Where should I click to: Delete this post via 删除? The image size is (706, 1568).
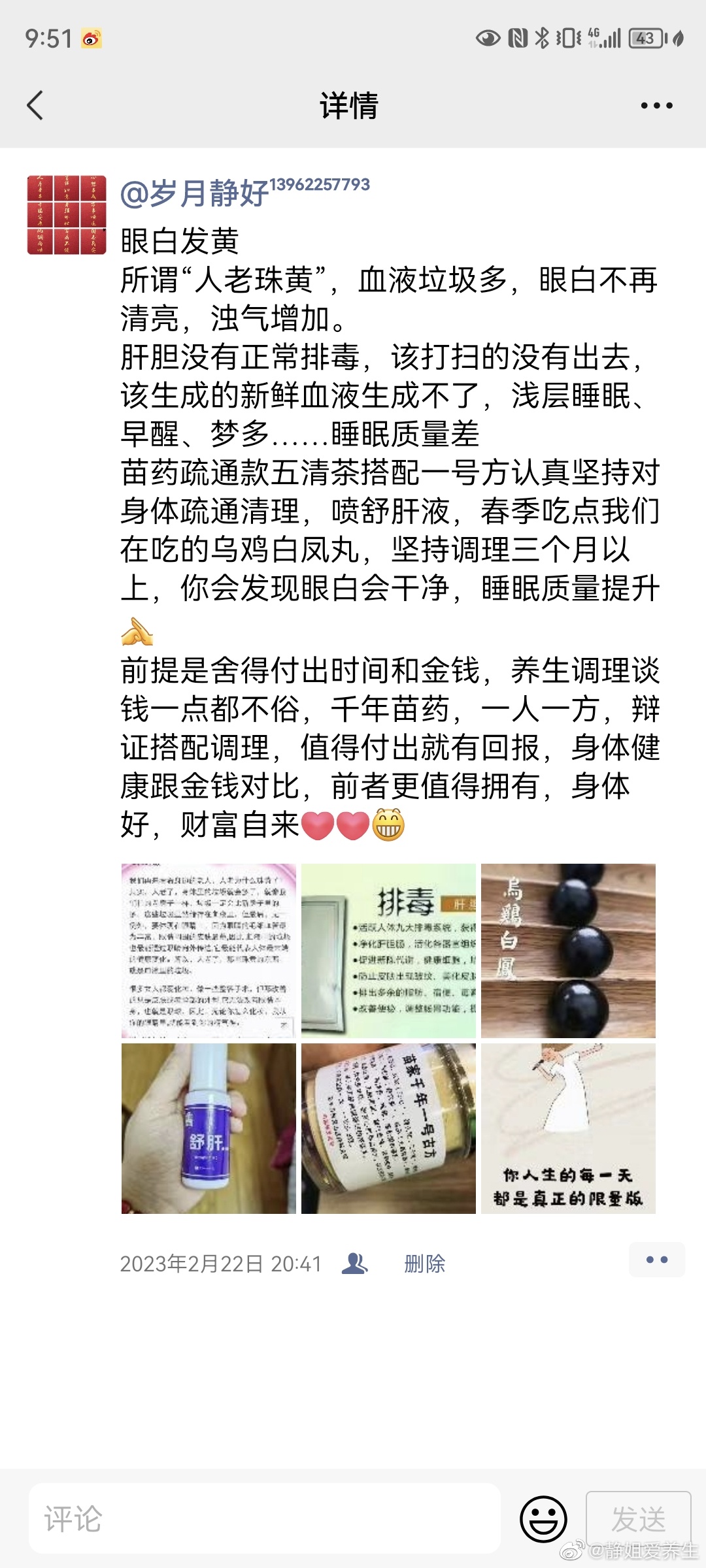[x=424, y=1264]
